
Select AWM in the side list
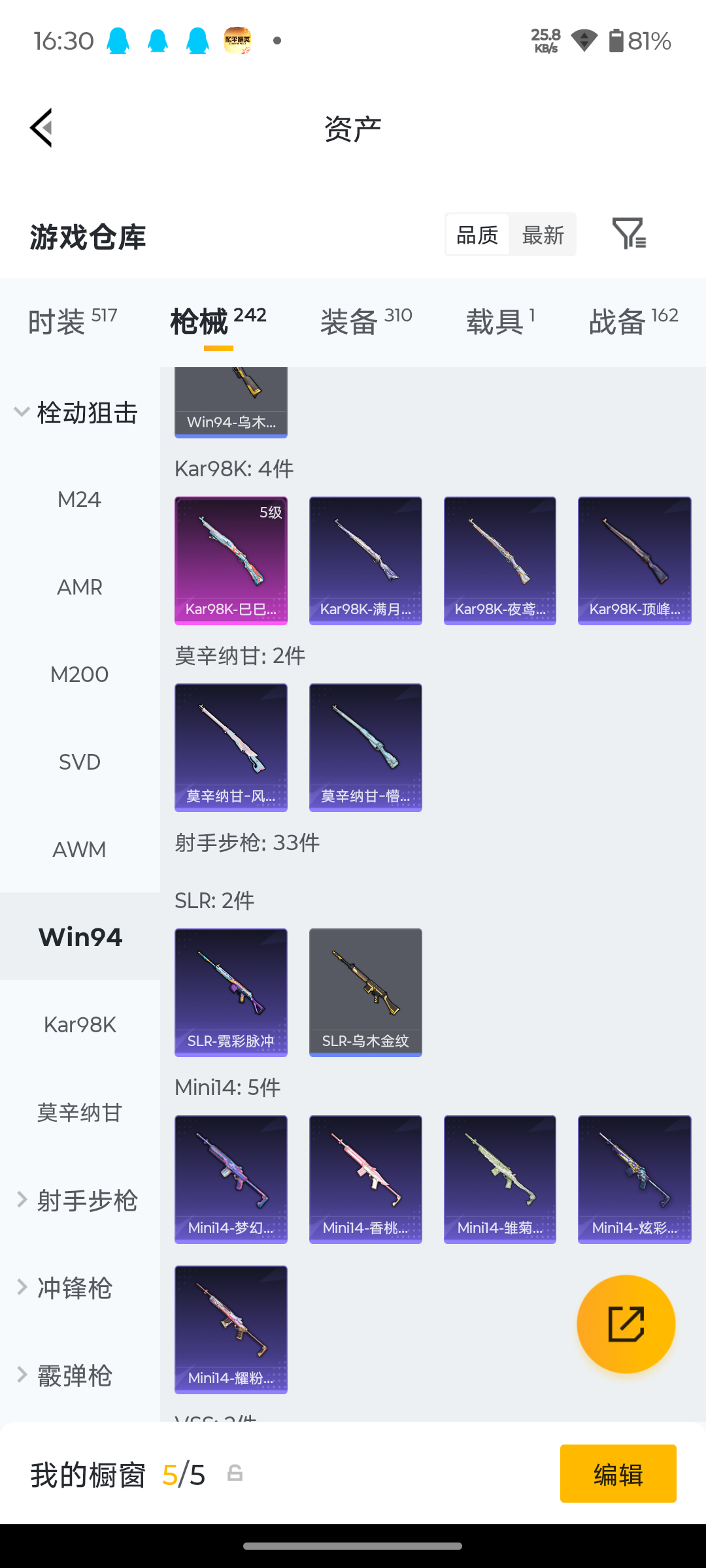tap(80, 849)
